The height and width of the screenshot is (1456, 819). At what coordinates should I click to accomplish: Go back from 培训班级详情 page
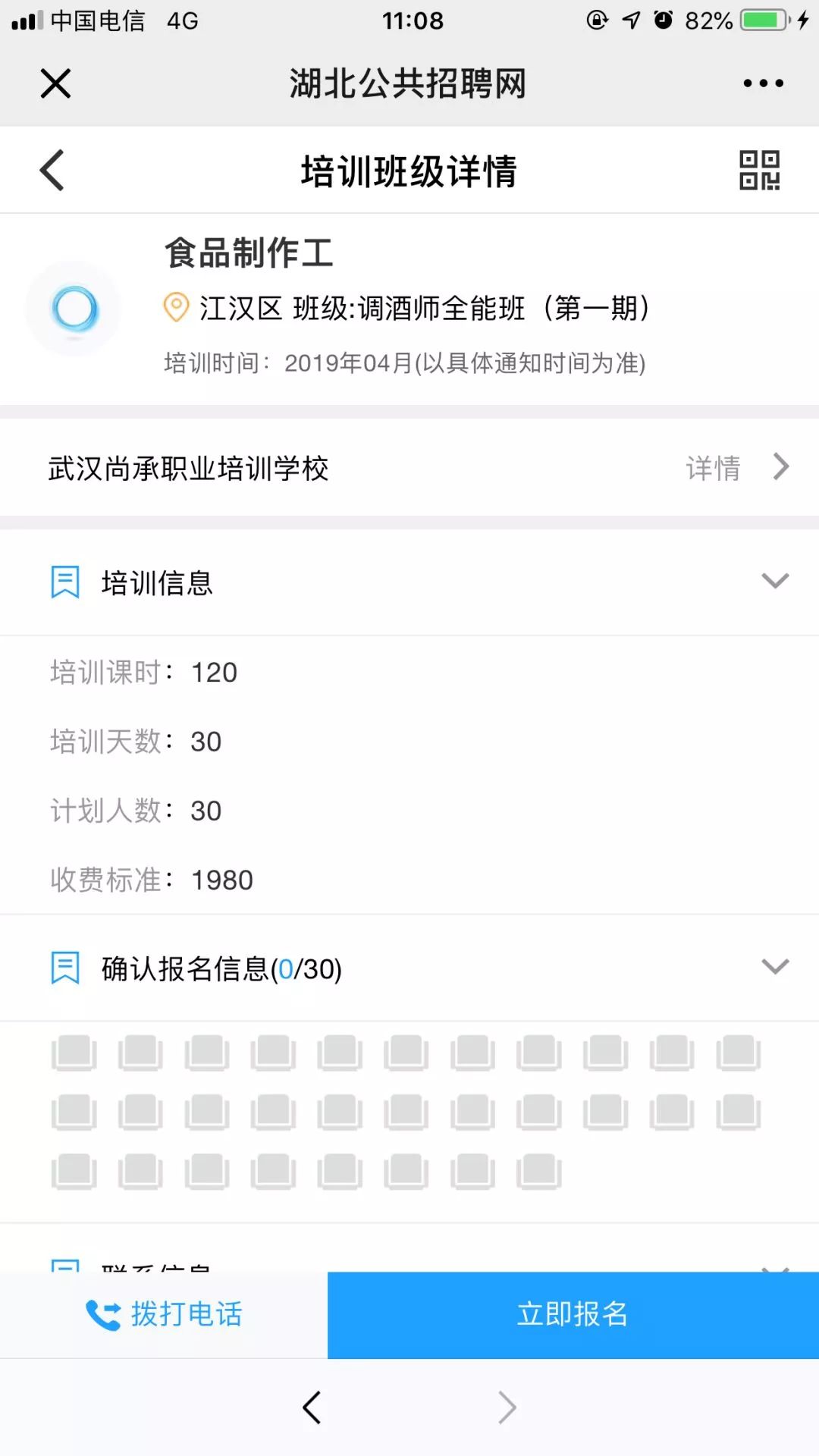click(52, 171)
